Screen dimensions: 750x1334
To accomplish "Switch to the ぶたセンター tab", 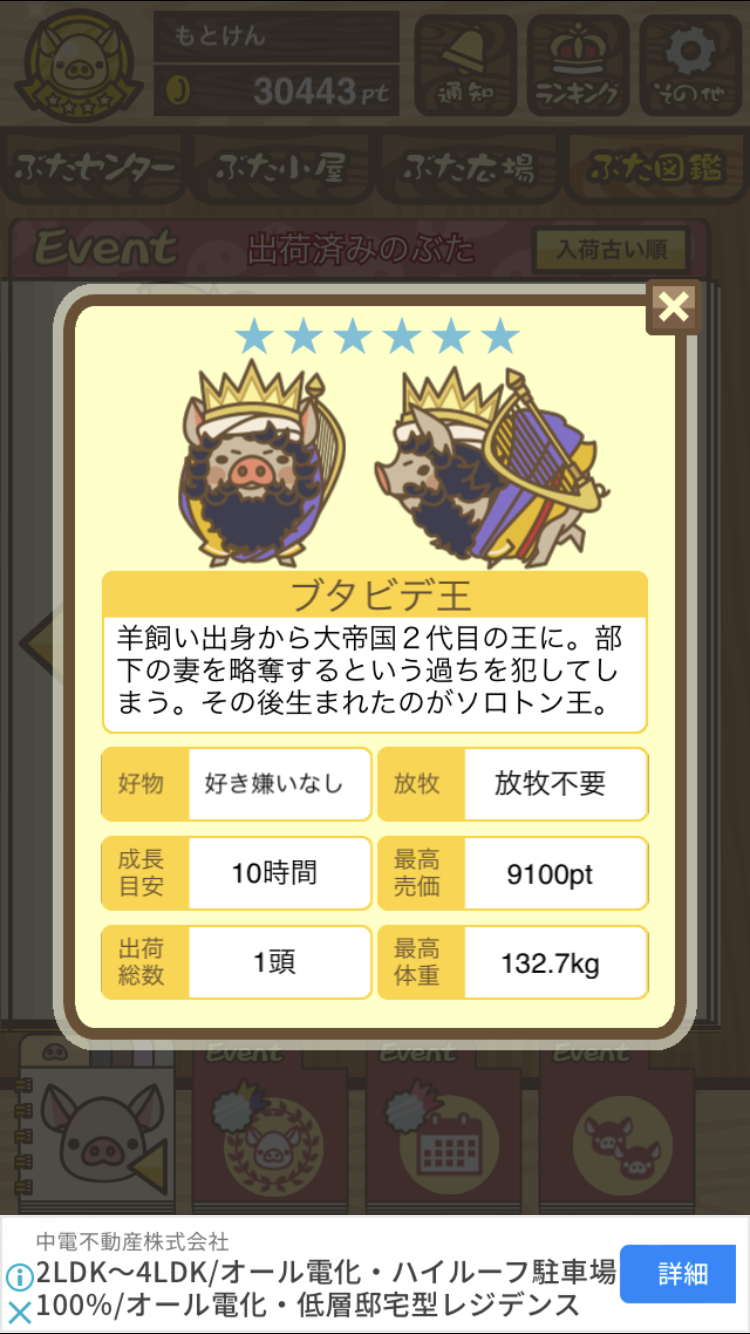I will [96, 169].
